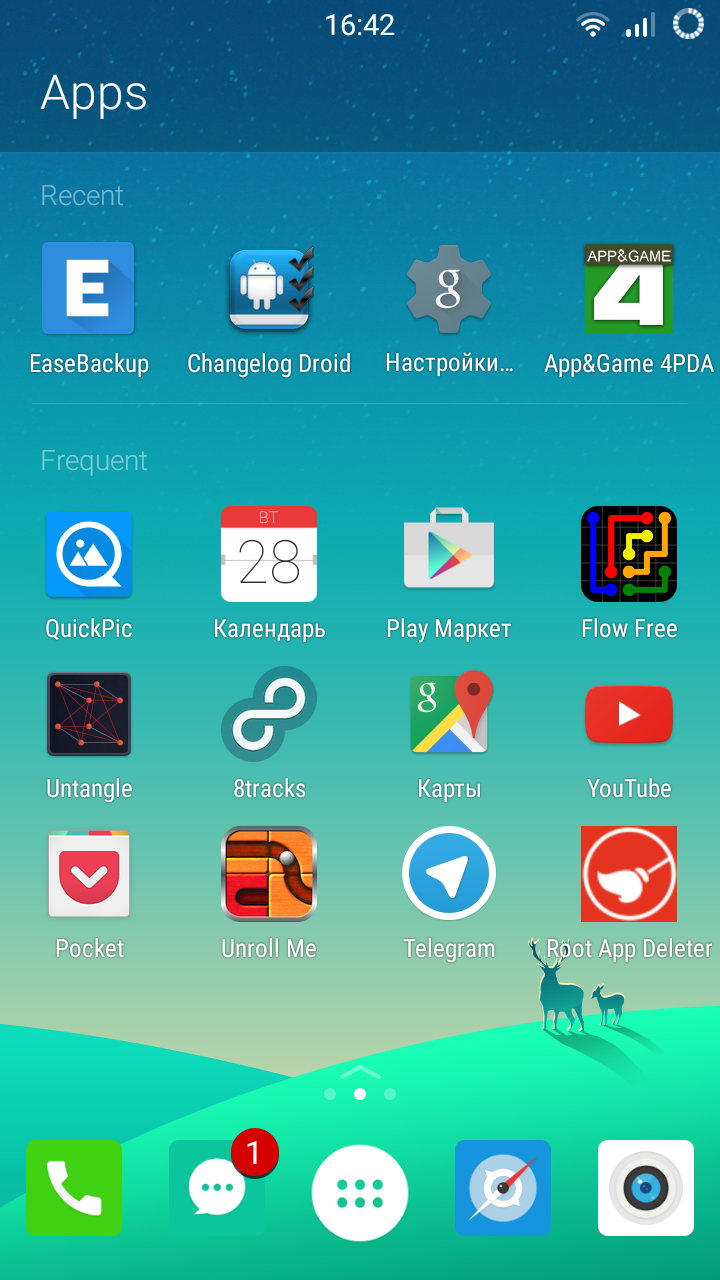Launch the Untangle game
720x1280 pixels.
pyautogui.click(x=88, y=714)
